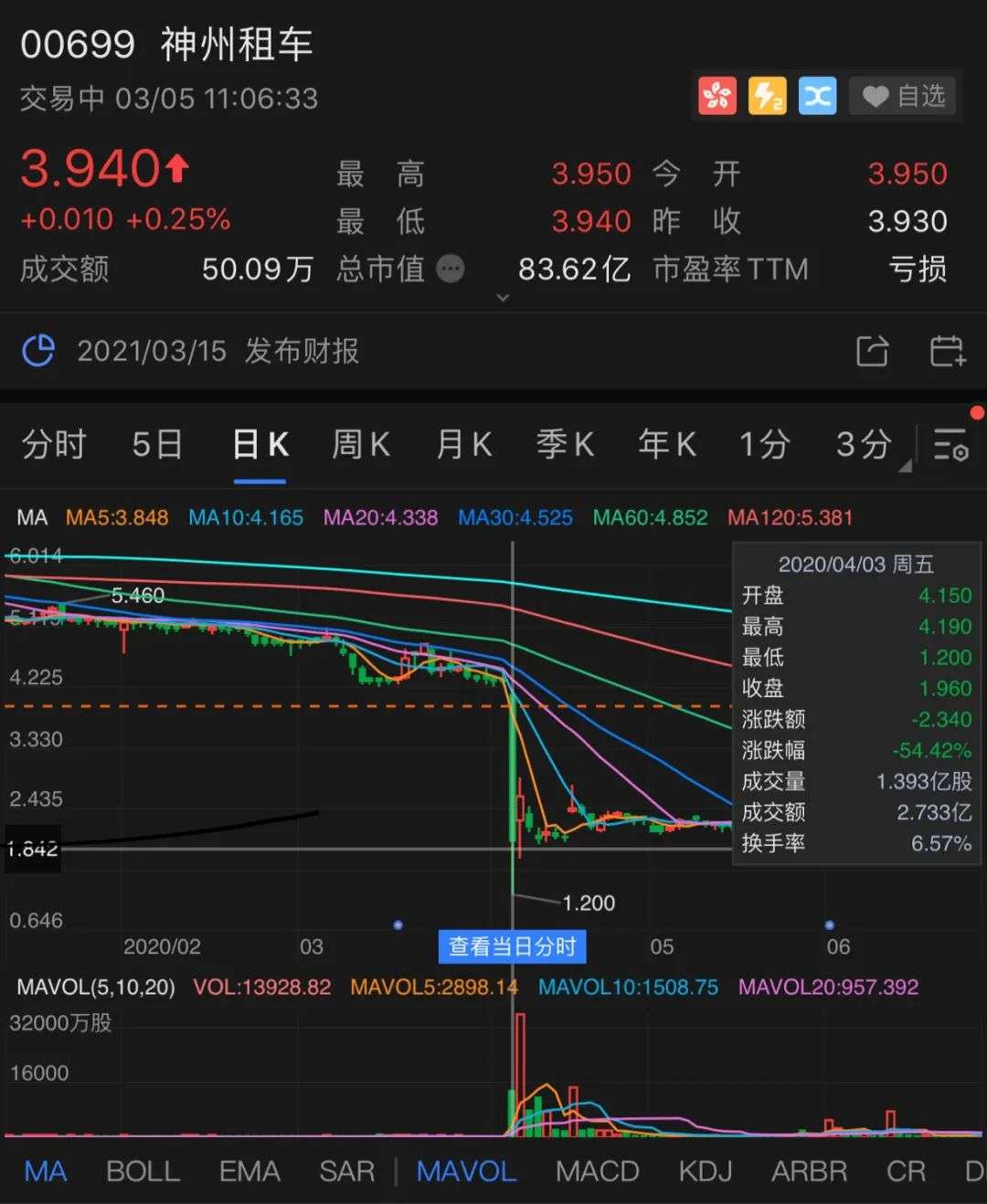
Task: Tap the Hong Kong market flag icon
Action: [717, 96]
